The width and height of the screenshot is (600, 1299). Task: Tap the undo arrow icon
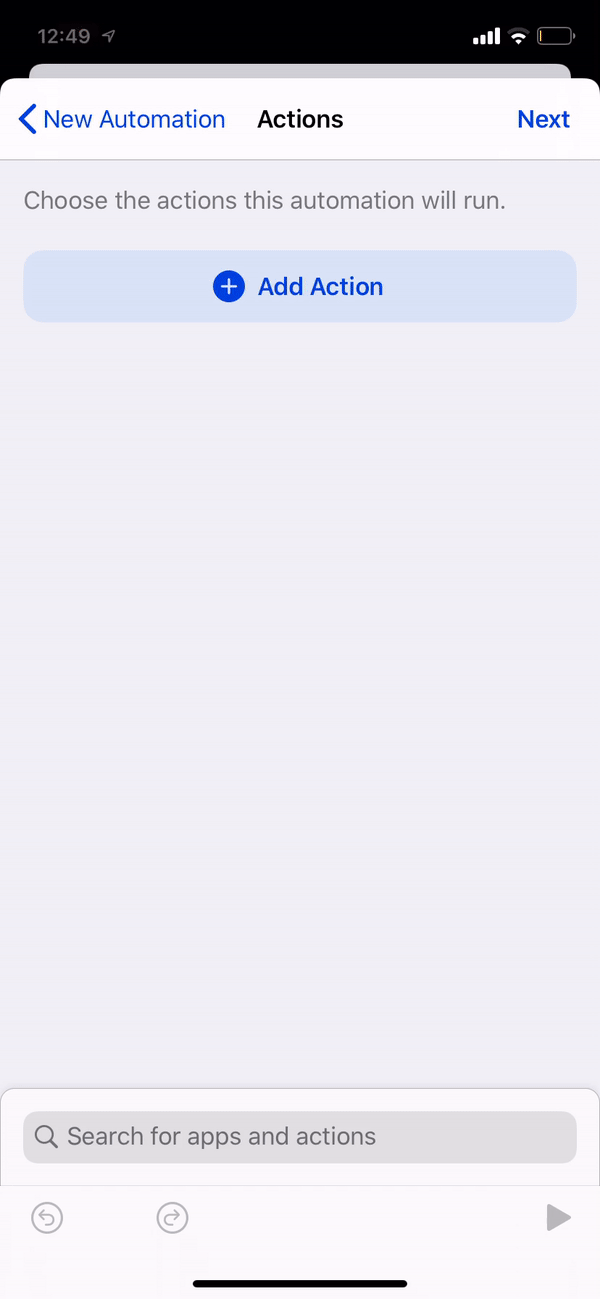[47, 1217]
